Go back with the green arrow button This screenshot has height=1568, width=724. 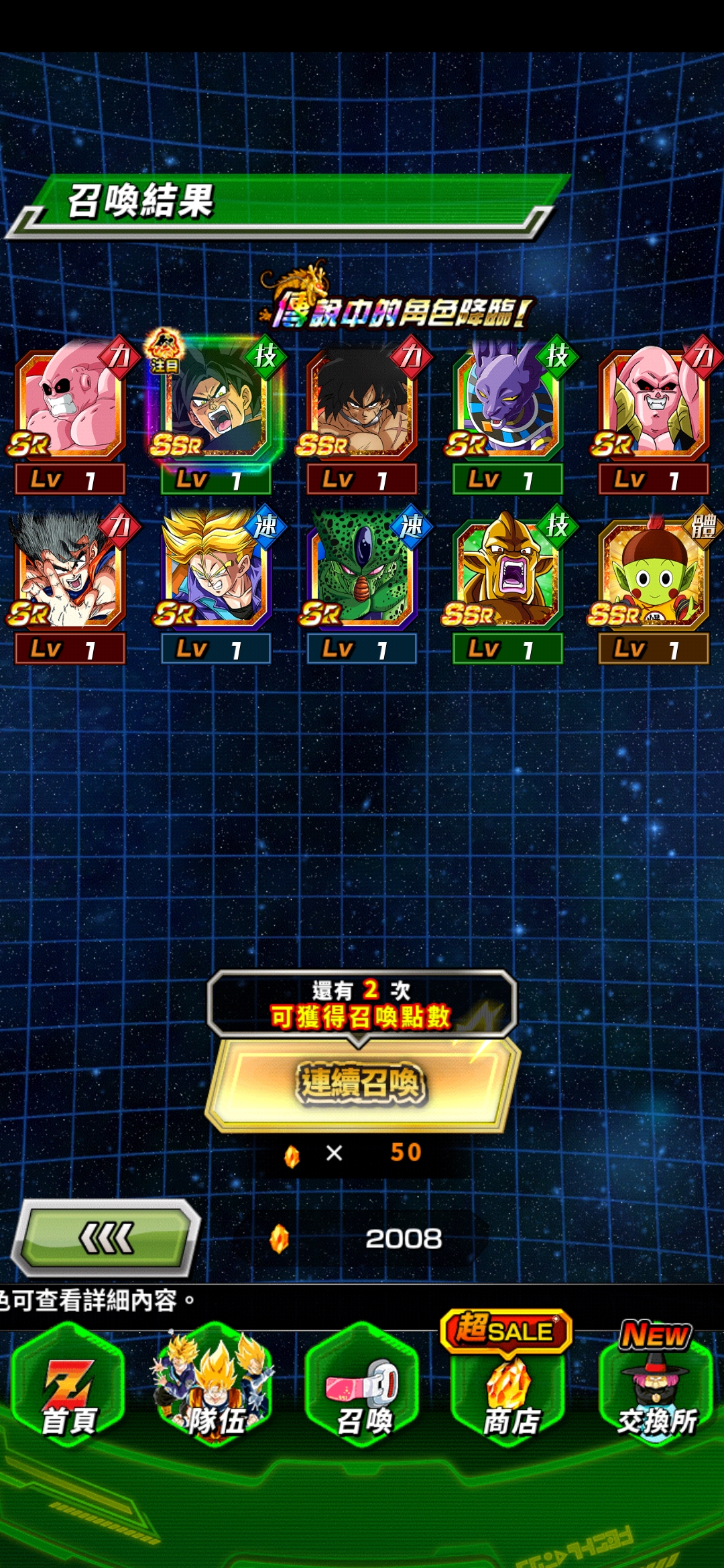(107, 1238)
